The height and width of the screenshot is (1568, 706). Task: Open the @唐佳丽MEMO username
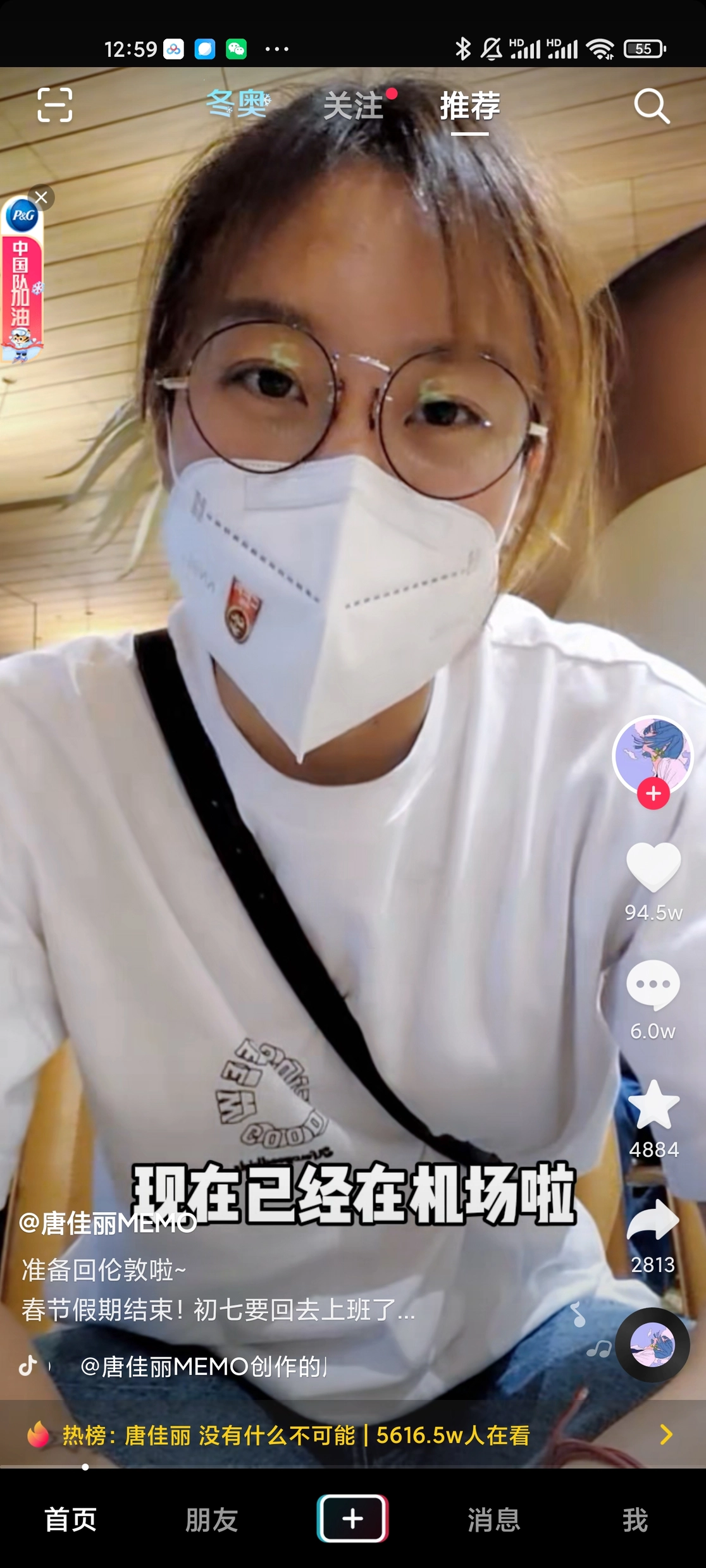[x=108, y=1223]
